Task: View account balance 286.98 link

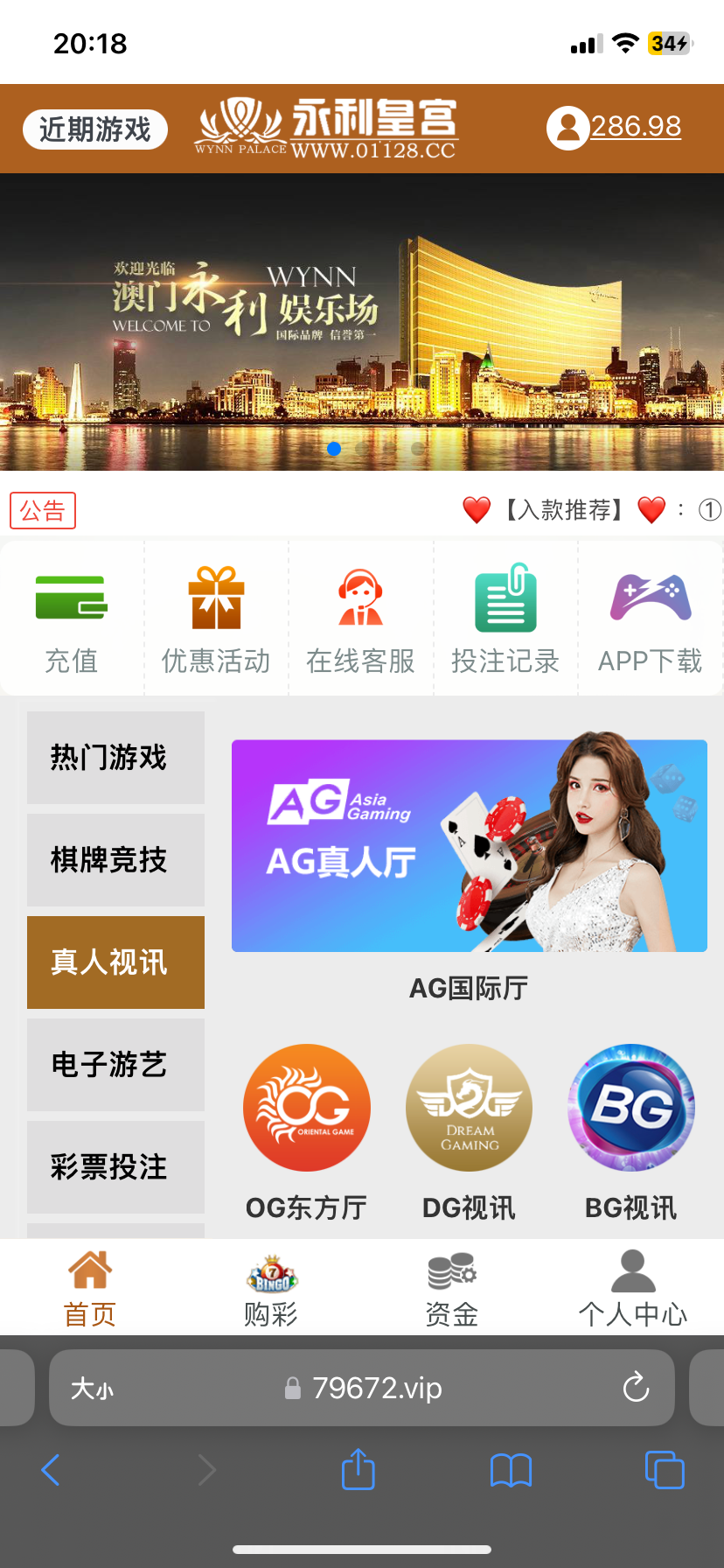Action: [637, 127]
